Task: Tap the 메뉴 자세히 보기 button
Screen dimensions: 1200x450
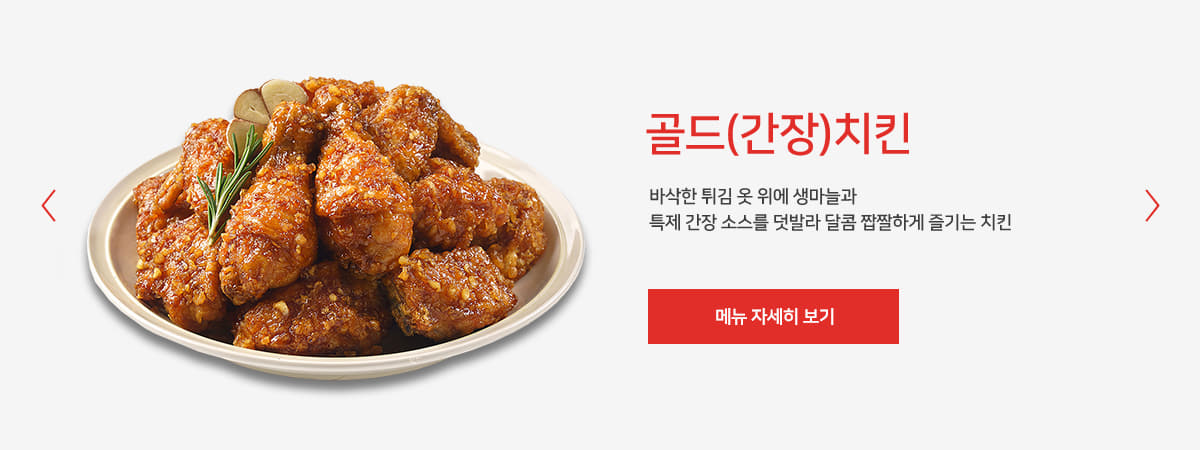Action: point(773,316)
